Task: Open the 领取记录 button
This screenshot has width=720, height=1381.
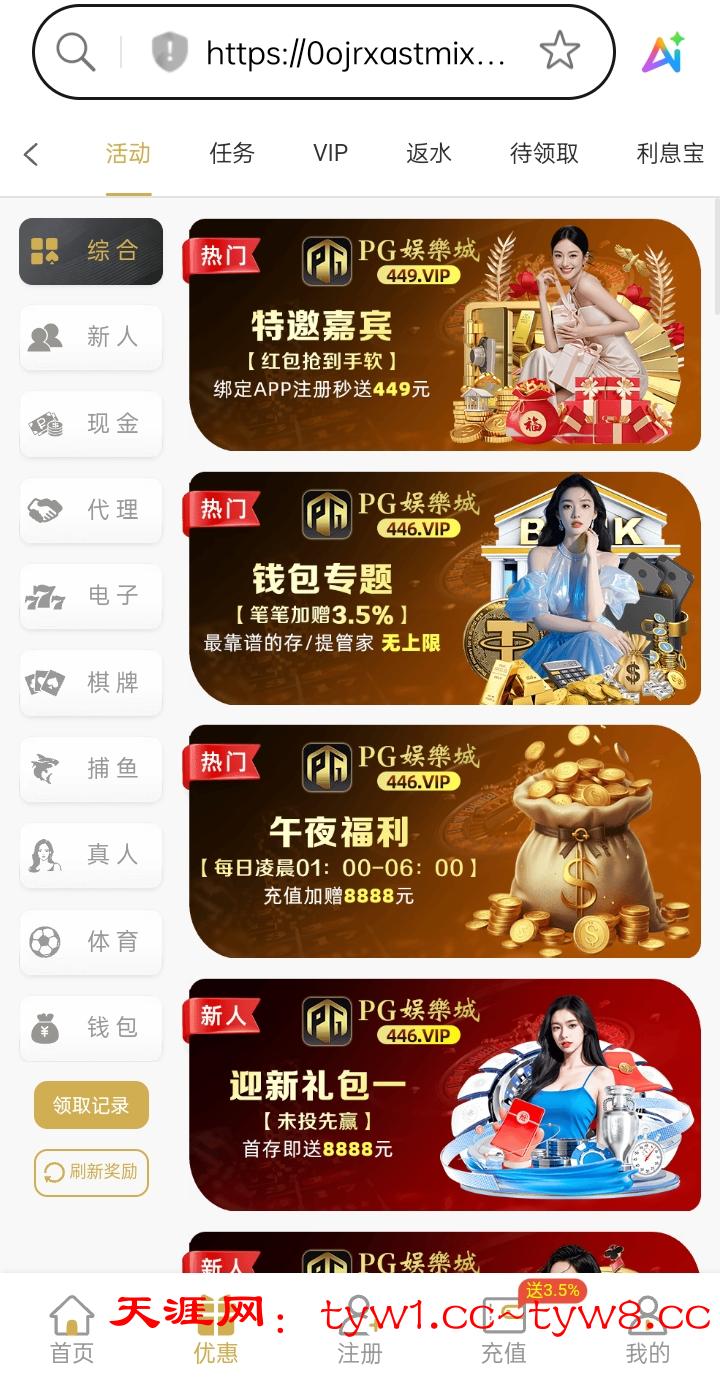Action: (91, 1105)
